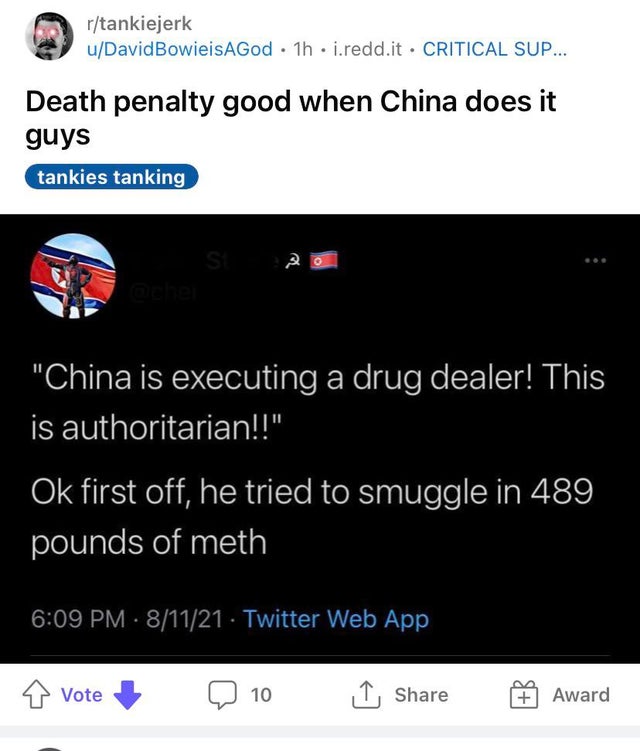The width and height of the screenshot is (640, 751).
Task: View u/DavidBowieisAGod's profile
Action: click(194, 49)
